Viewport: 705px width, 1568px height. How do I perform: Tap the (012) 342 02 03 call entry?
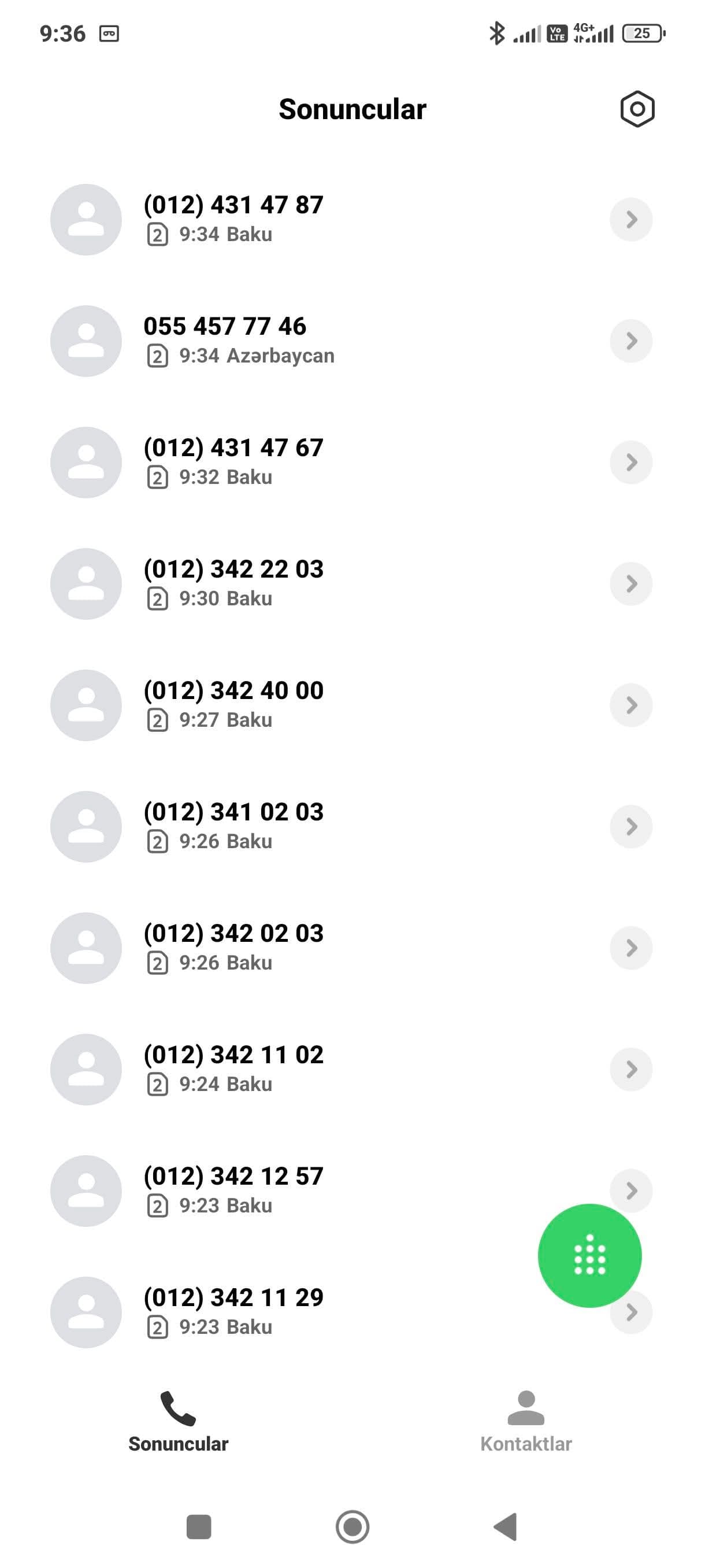pyautogui.click(x=328, y=948)
